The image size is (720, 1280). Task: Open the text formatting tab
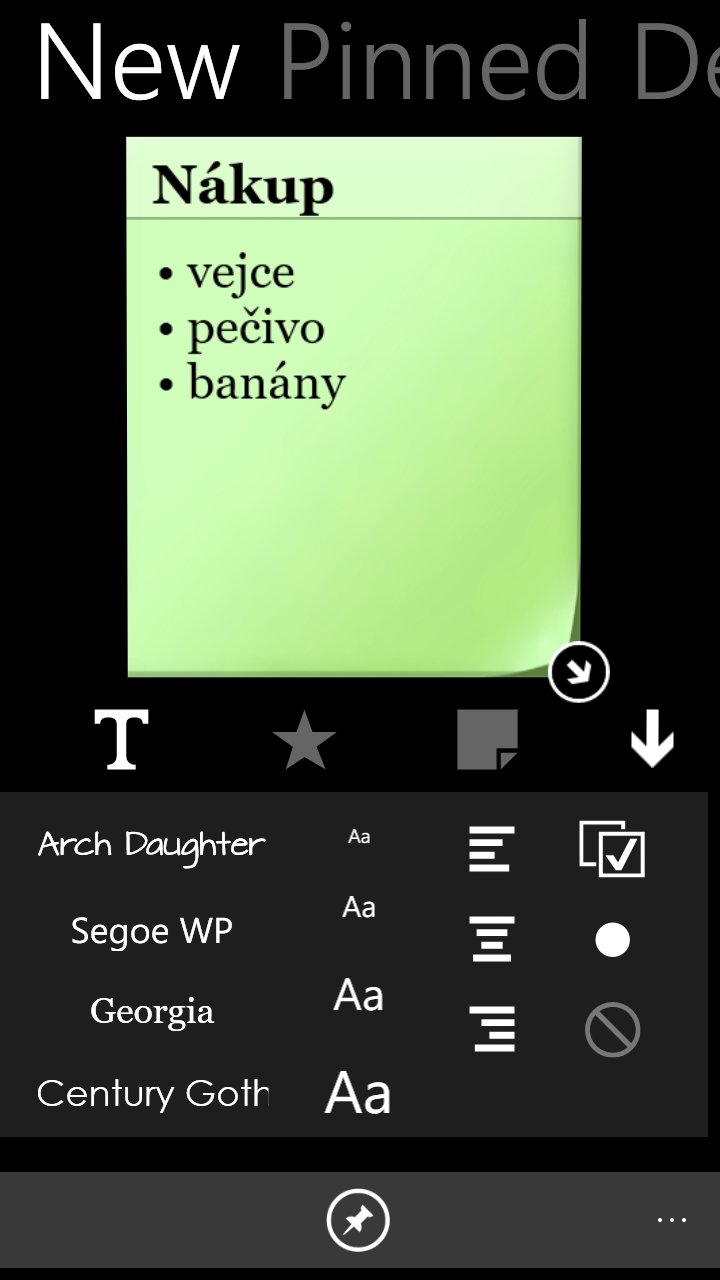point(121,739)
